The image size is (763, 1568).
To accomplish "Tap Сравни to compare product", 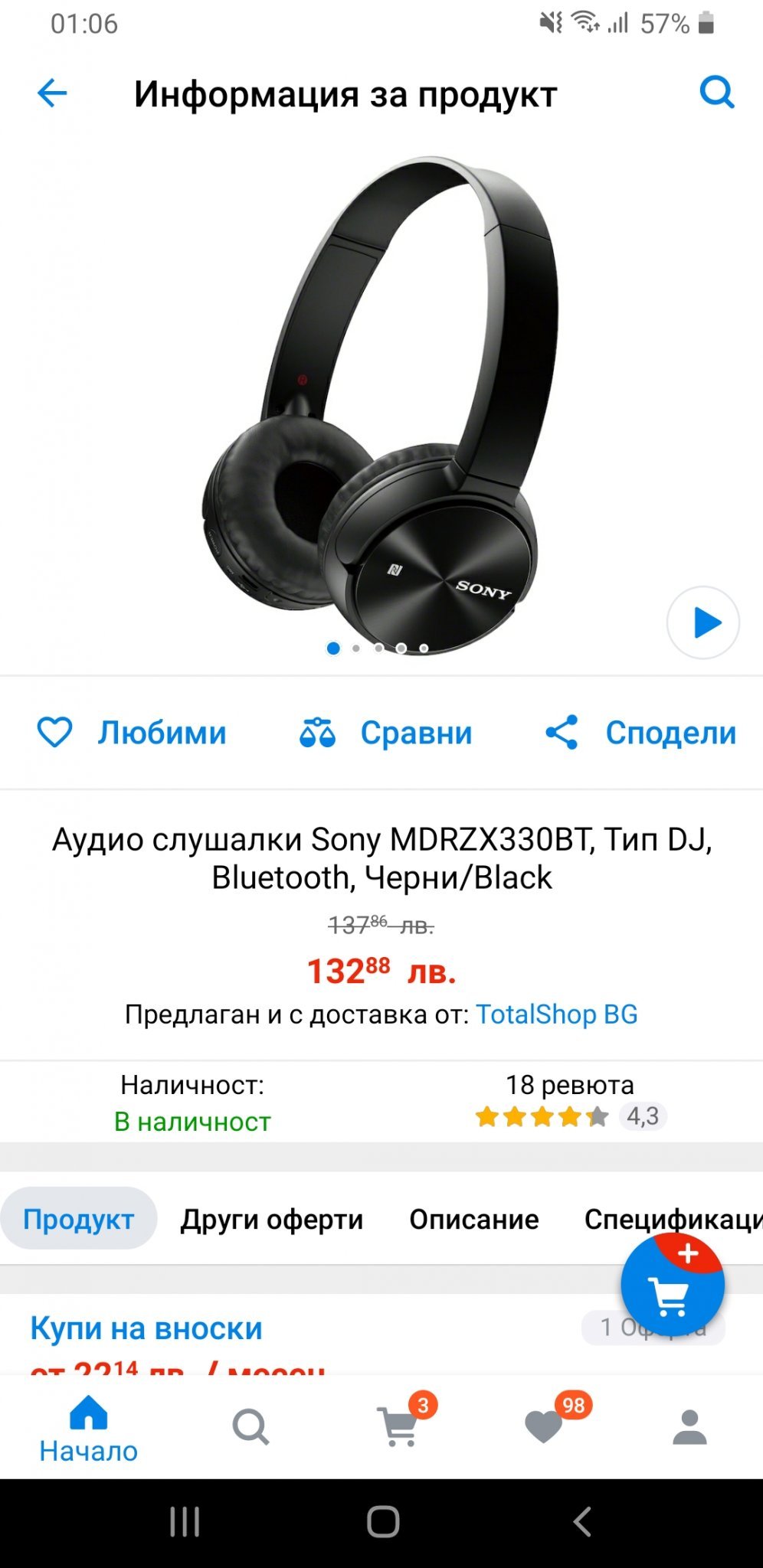I will coord(385,733).
